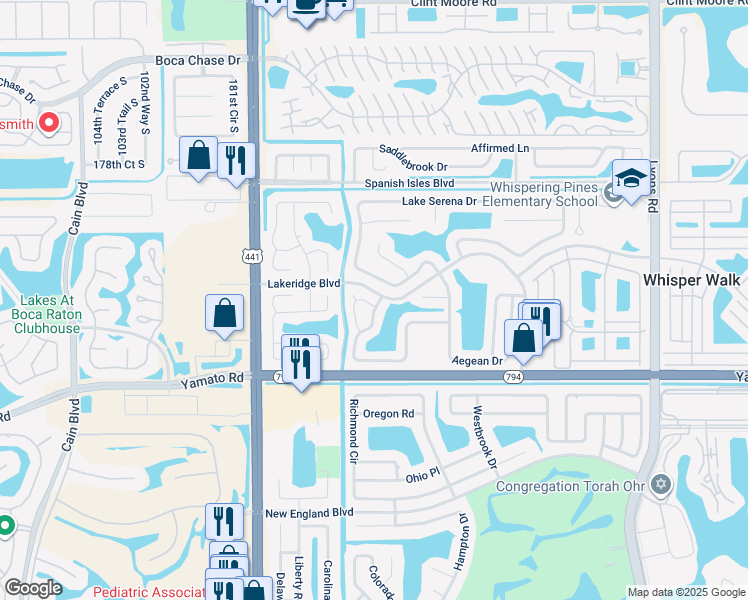
Task: Open the restaurant marker on Yamato Rd
Action: point(302,364)
